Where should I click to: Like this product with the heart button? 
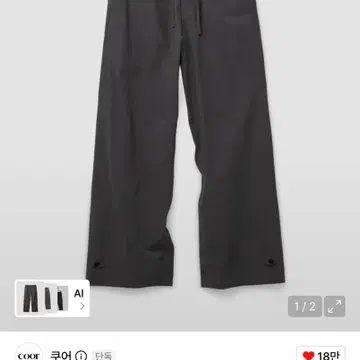click(x=321, y=354)
